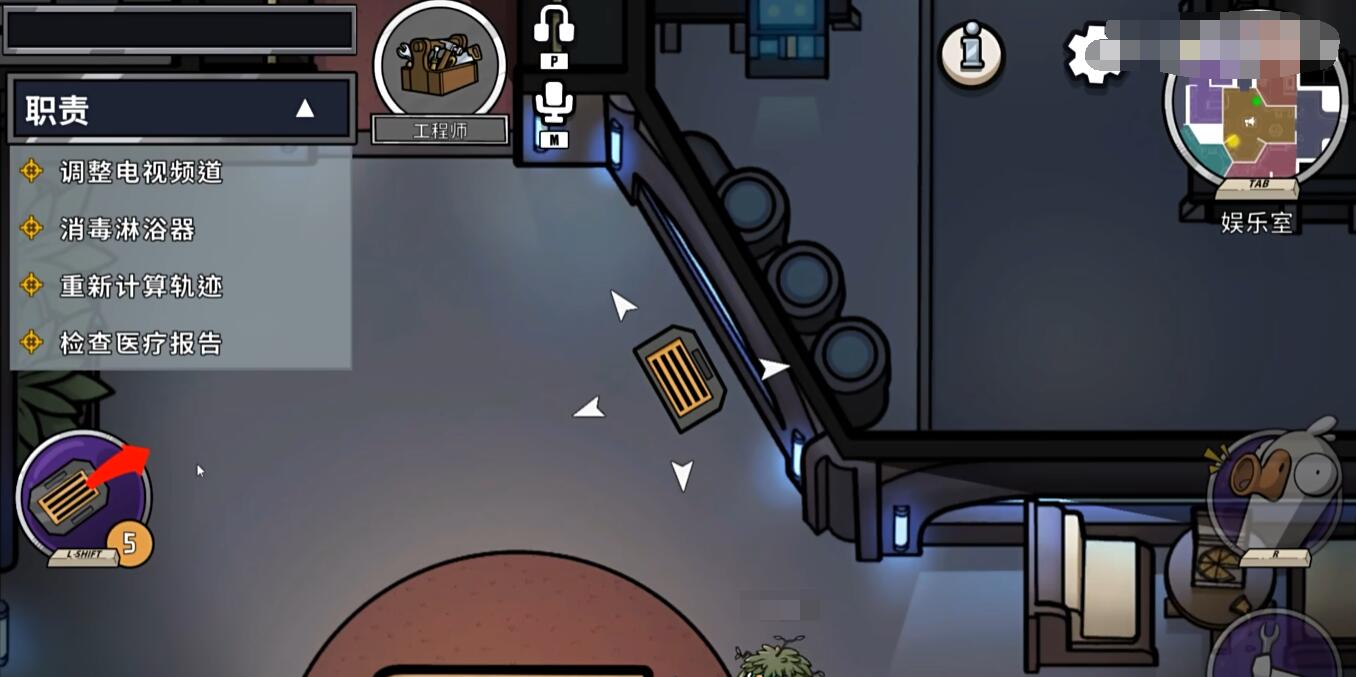Tap the vent on the floor

[x=680, y=378]
